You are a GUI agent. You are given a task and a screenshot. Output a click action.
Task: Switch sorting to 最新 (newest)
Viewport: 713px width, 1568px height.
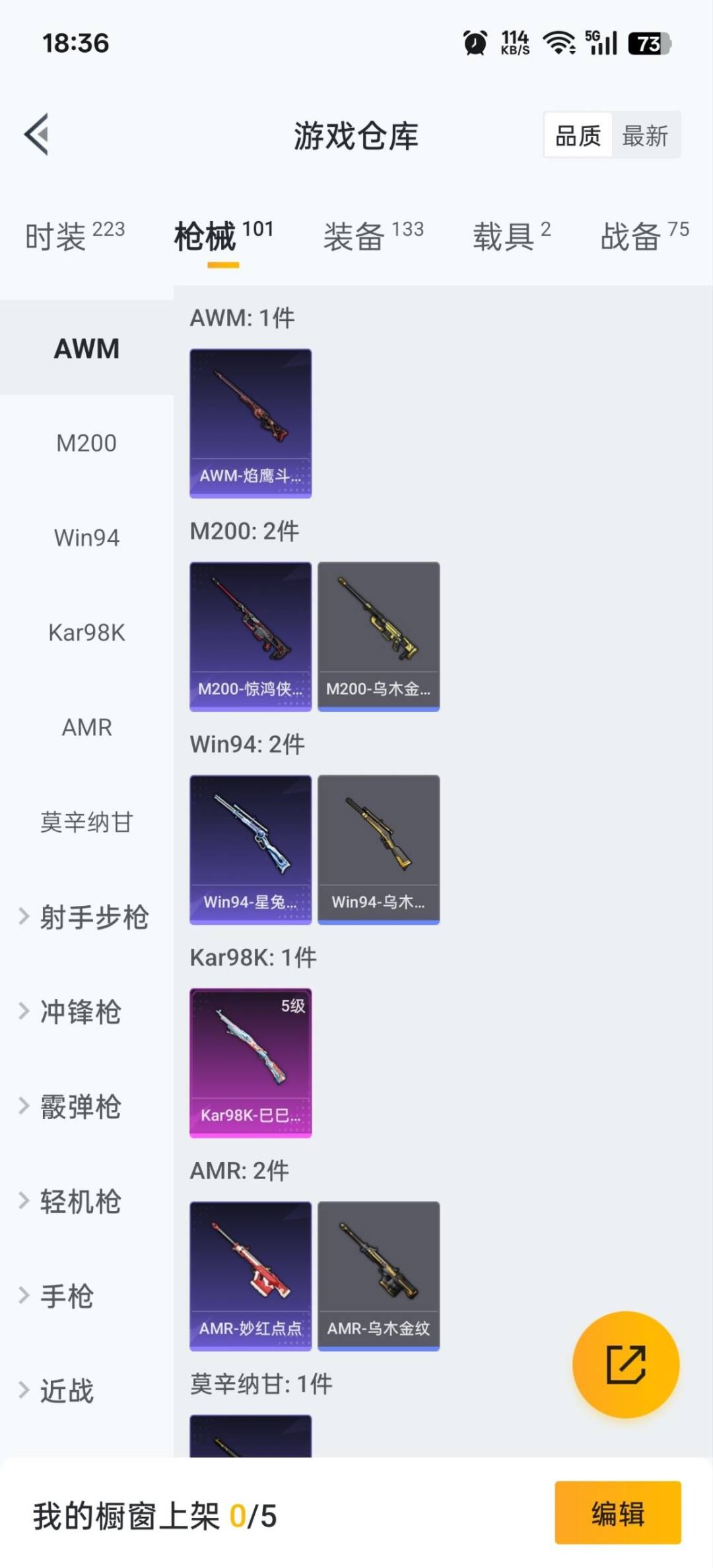pos(645,135)
